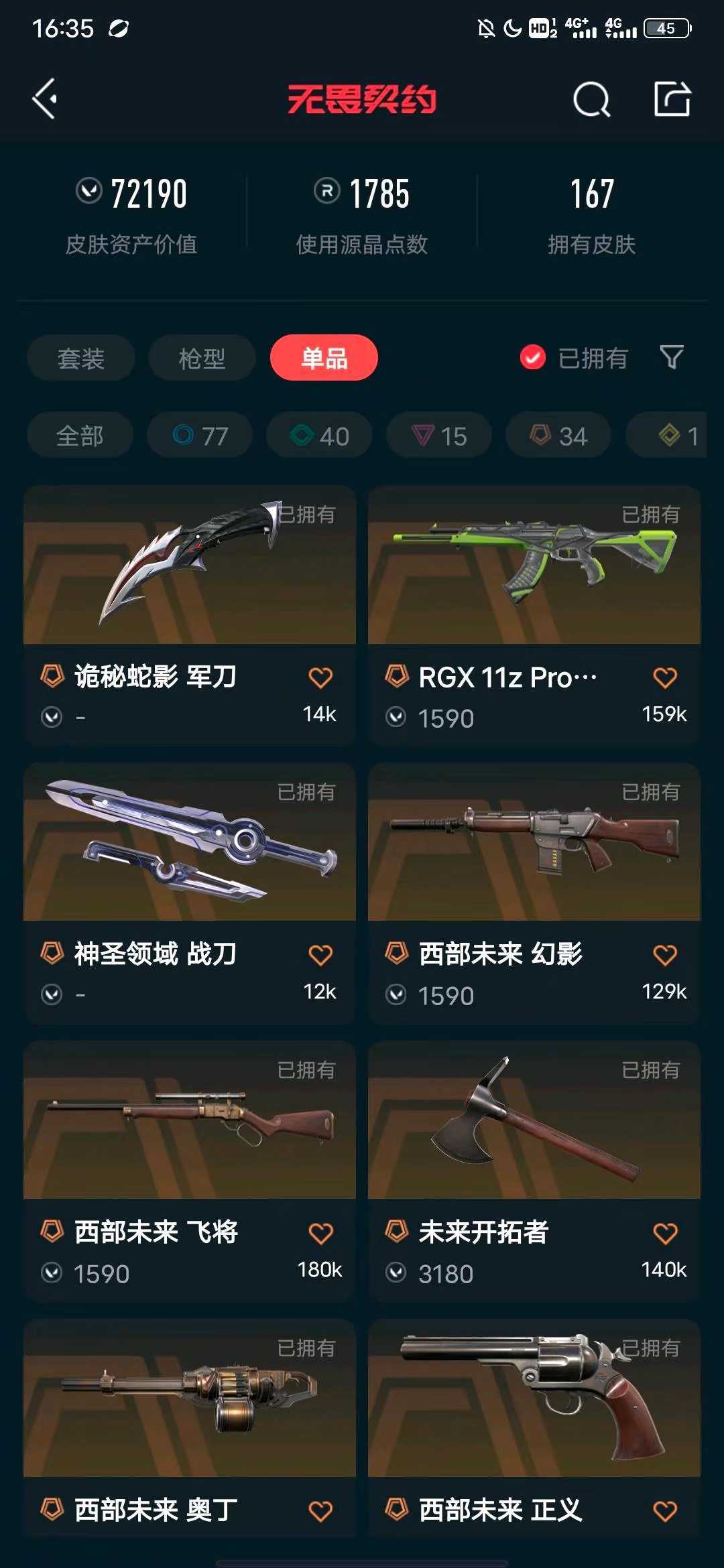The height and width of the screenshot is (1568, 724).
Task: Filter by the rarity chip showing 40
Action: pyautogui.click(x=319, y=436)
